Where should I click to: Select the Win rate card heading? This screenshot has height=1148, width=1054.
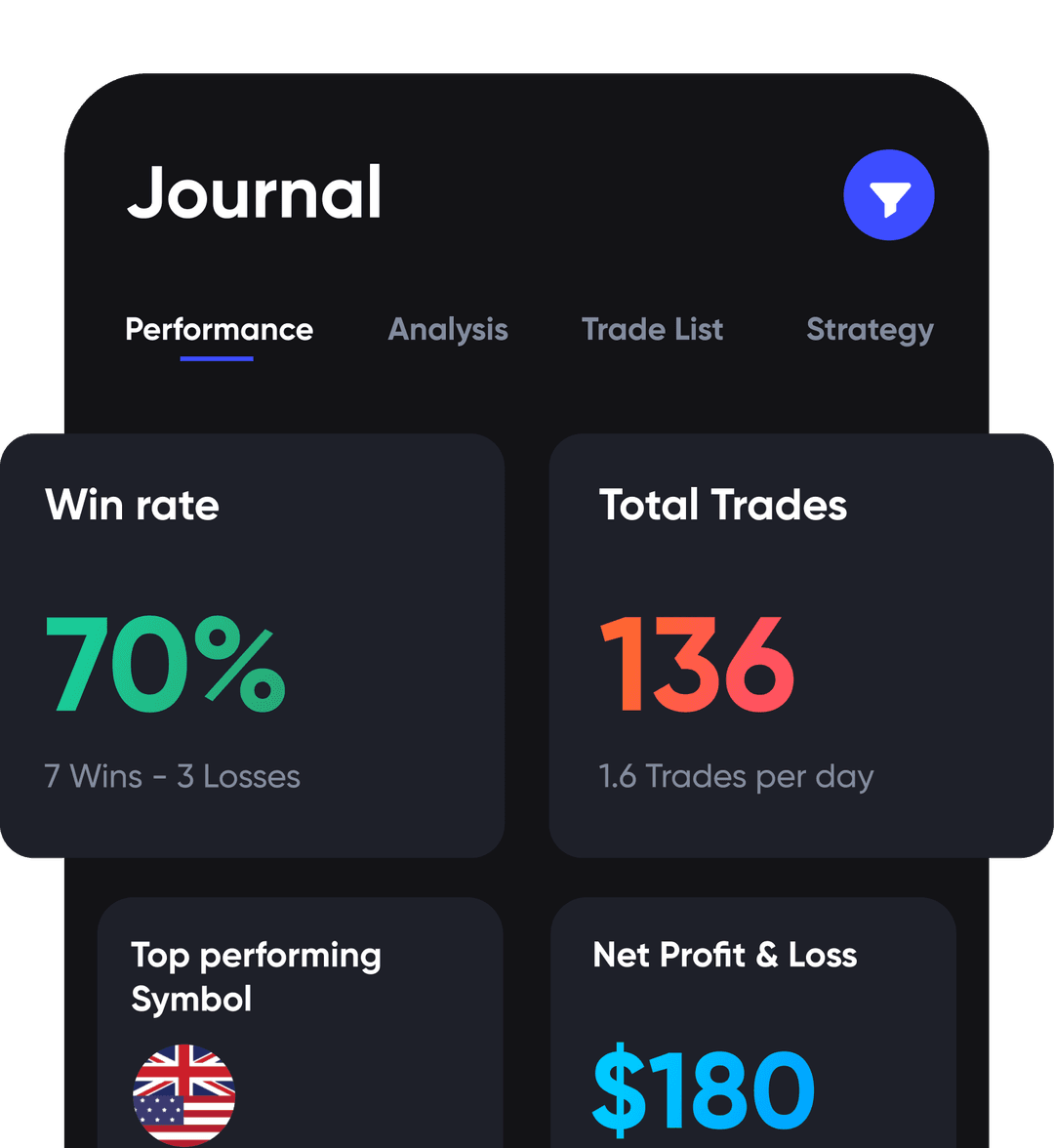[133, 506]
